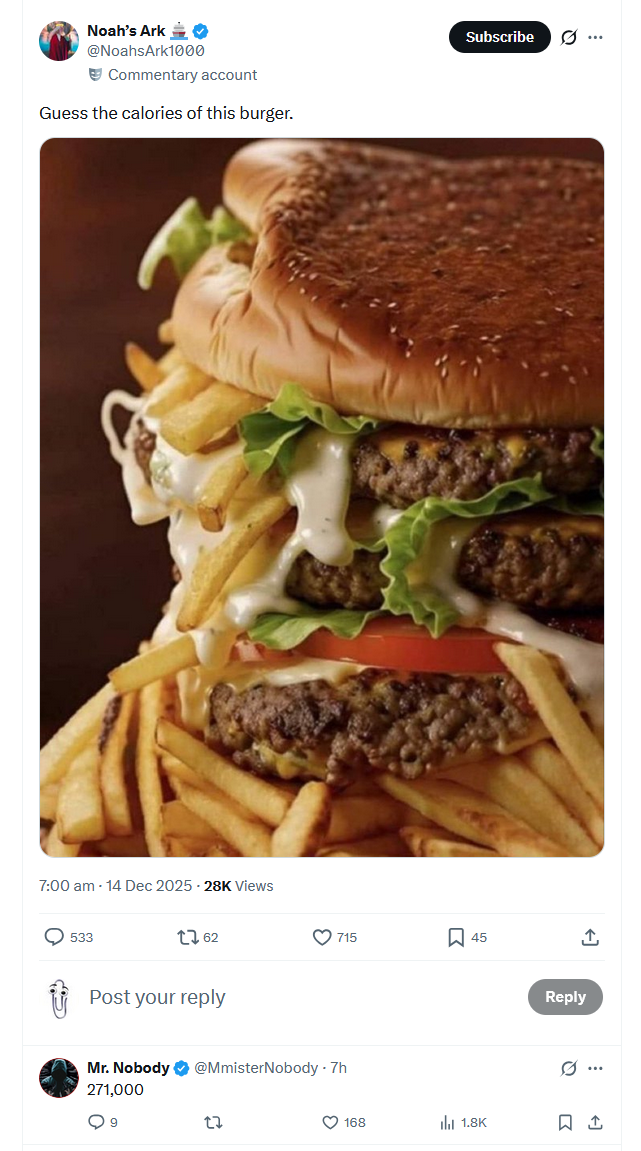Share the burger post
The image size is (641, 1151).
pyautogui.click(x=590, y=937)
